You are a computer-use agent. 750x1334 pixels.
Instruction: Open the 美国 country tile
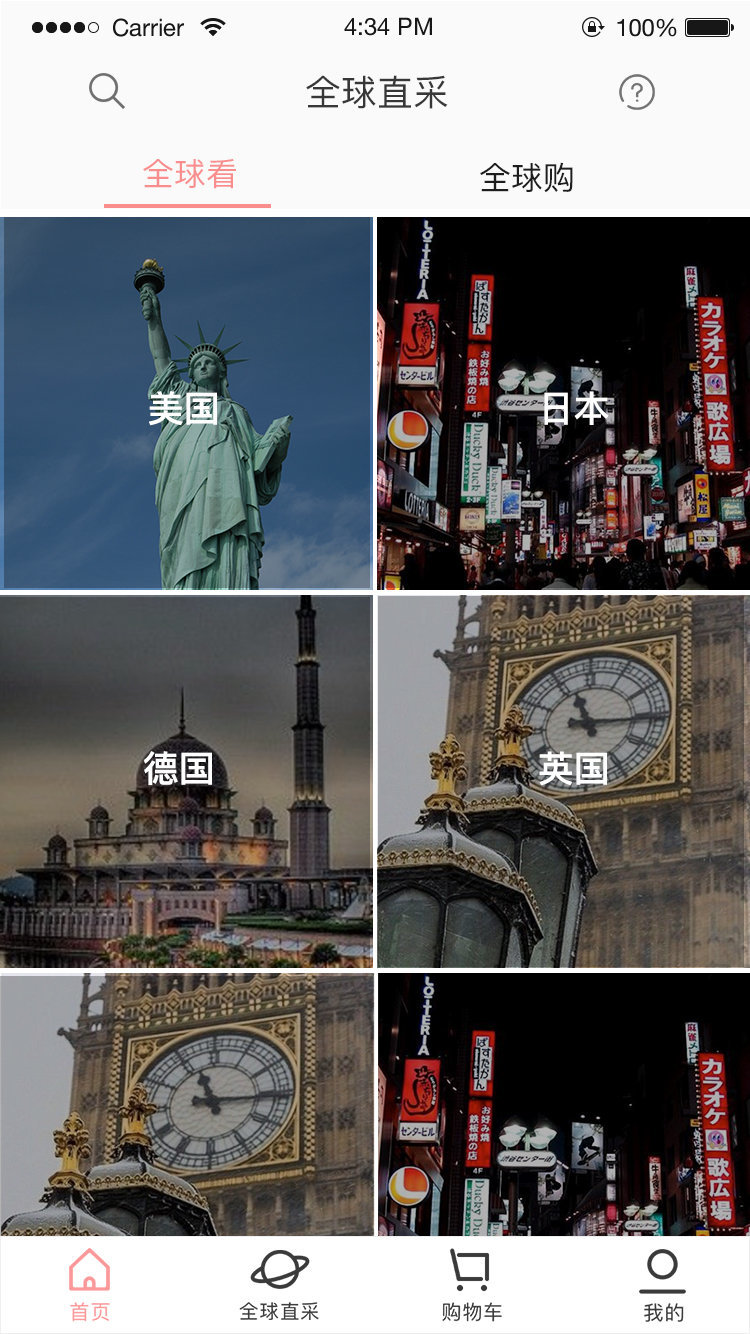pyautogui.click(x=186, y=404)
